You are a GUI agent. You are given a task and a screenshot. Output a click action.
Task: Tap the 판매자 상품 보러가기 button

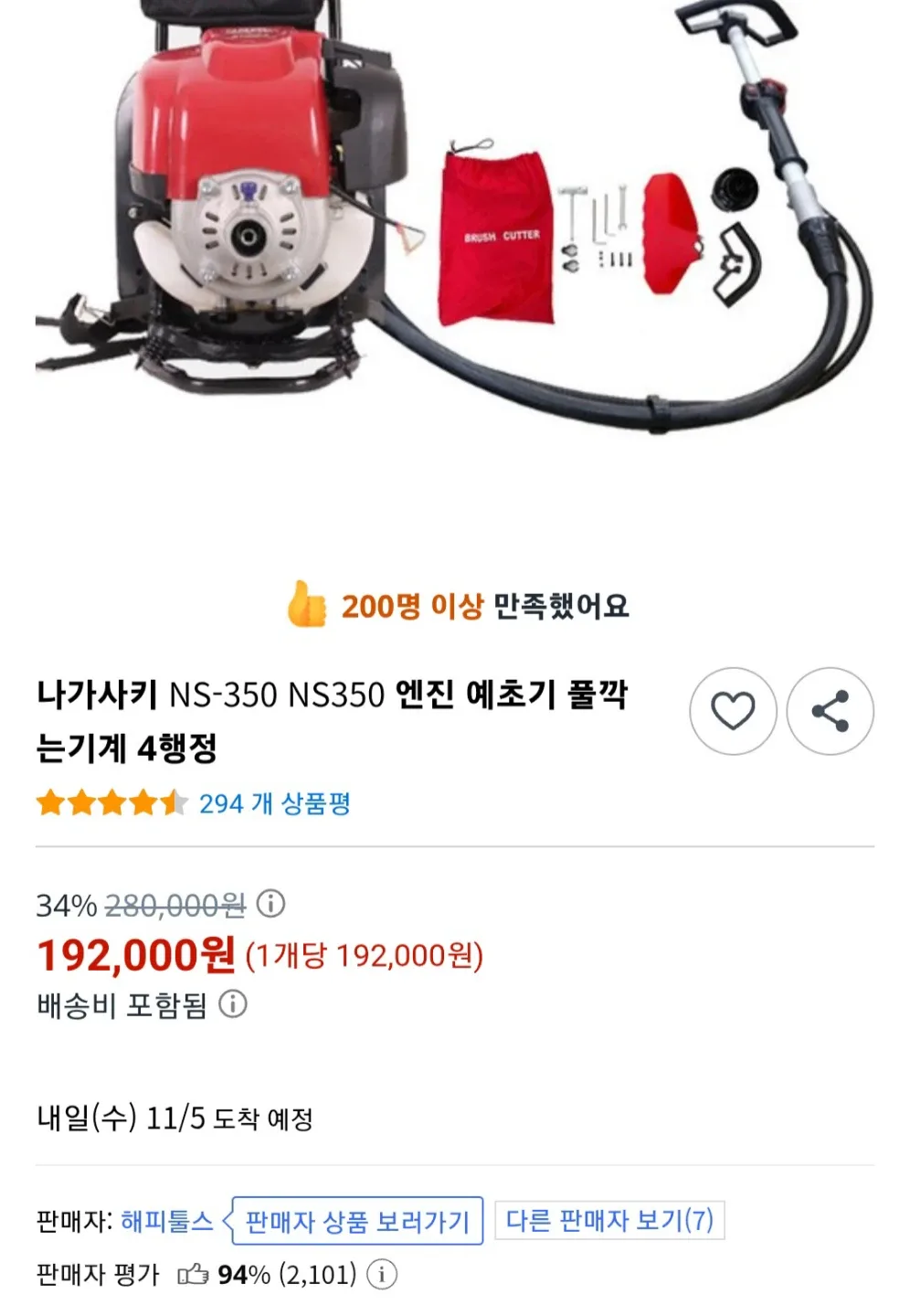pyautogui.click(x=357, y=1221)
